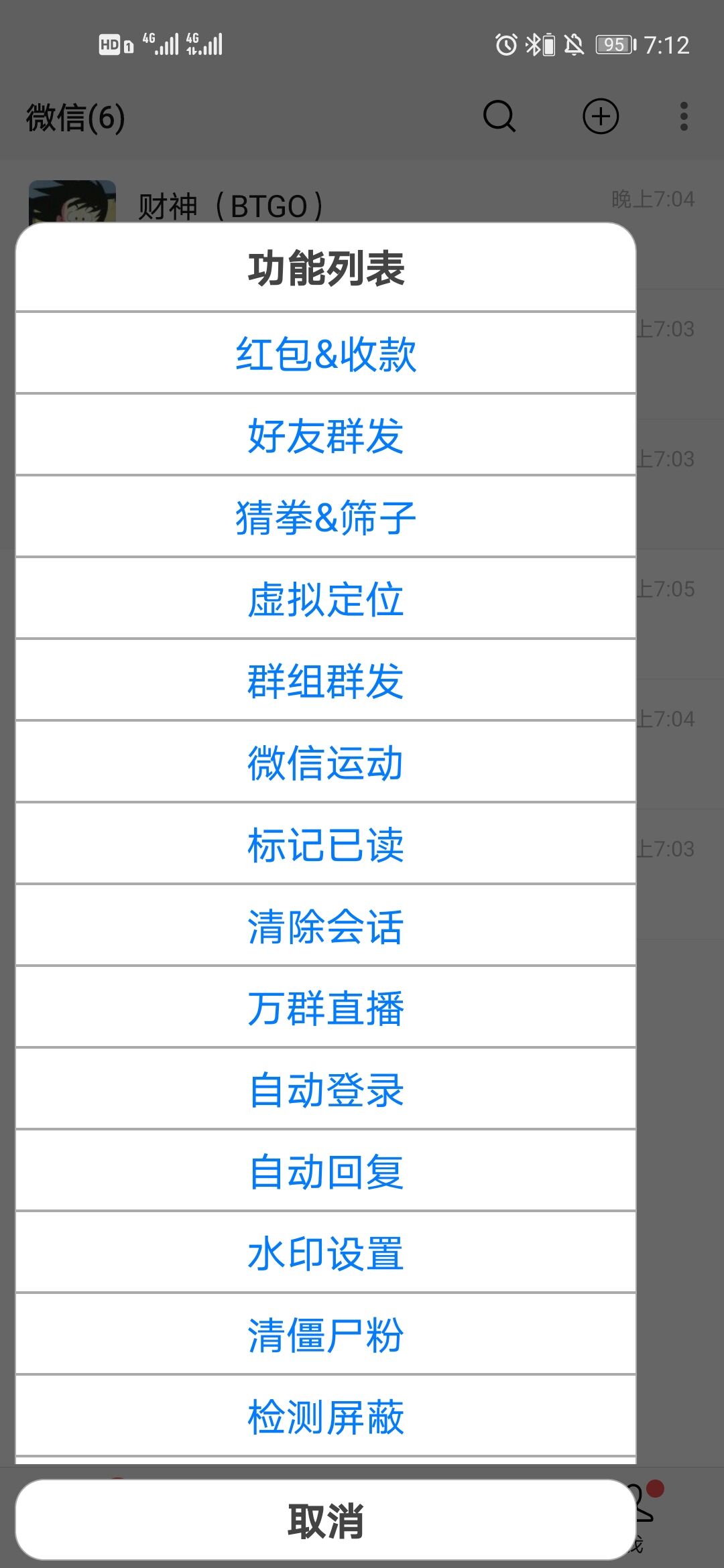724x1568 pixels.
Task: Open 微信运动 option
Action: point(326,763)
